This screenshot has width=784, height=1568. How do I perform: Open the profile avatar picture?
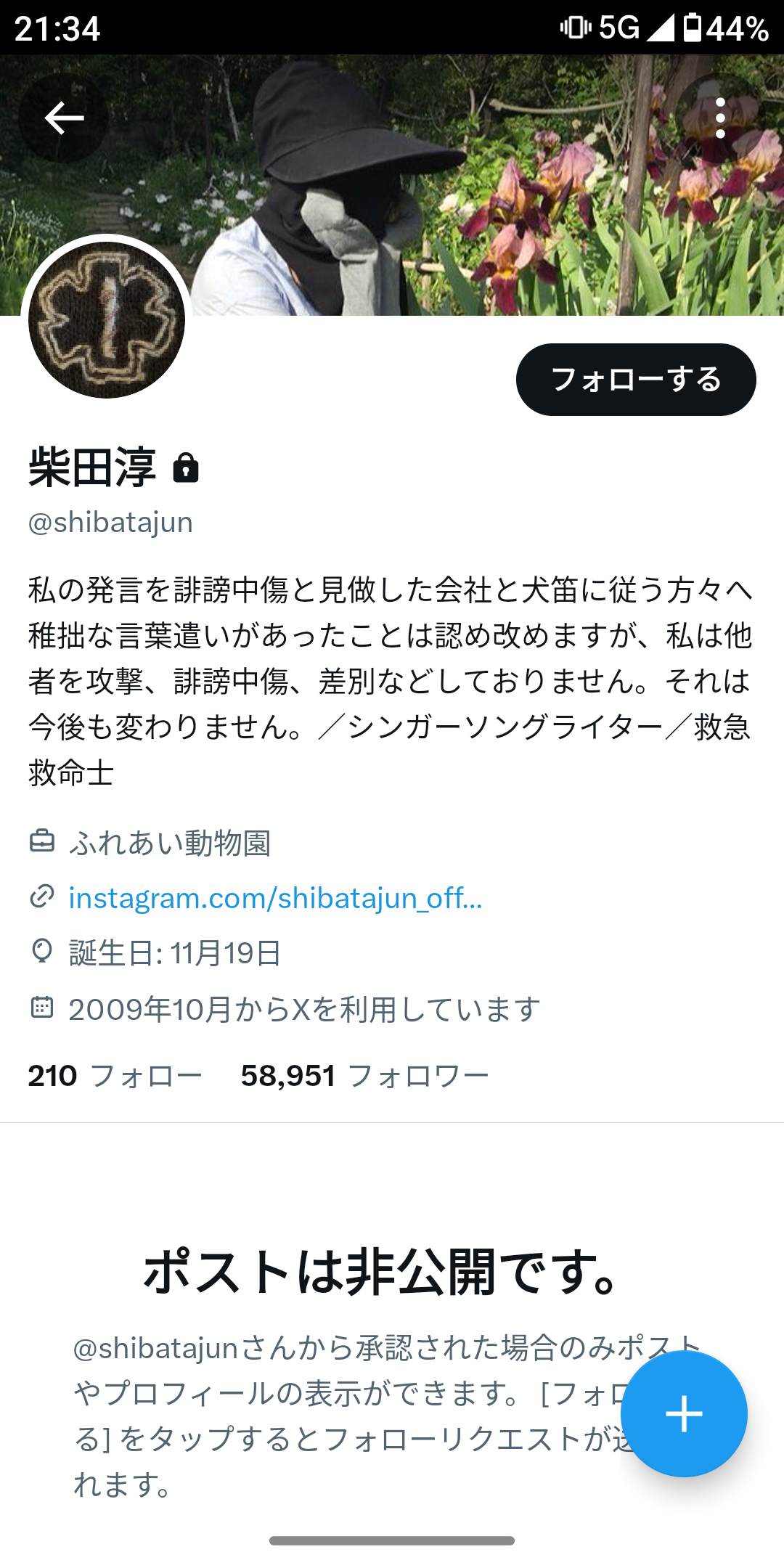[107, 320]
